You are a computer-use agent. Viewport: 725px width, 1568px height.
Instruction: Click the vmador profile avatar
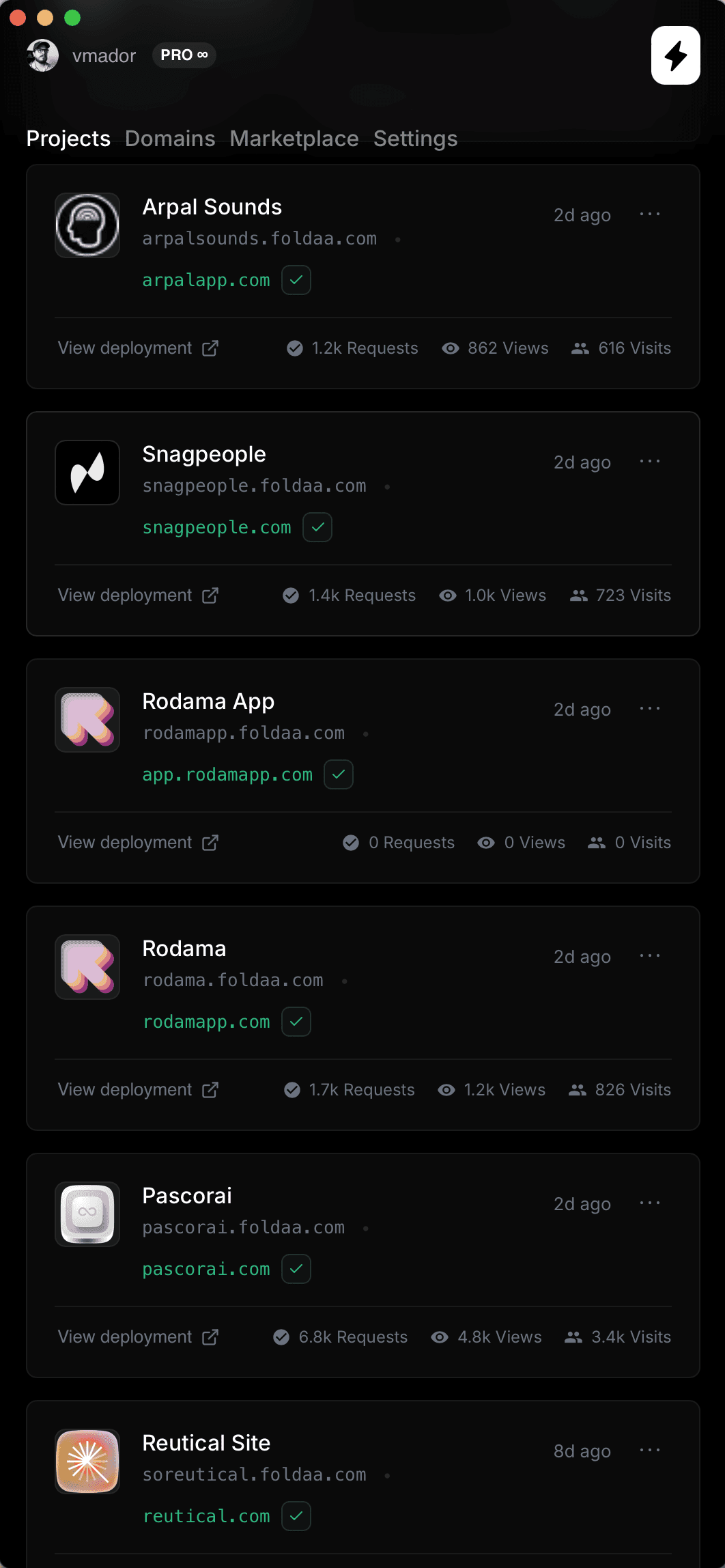pos(42,55)
